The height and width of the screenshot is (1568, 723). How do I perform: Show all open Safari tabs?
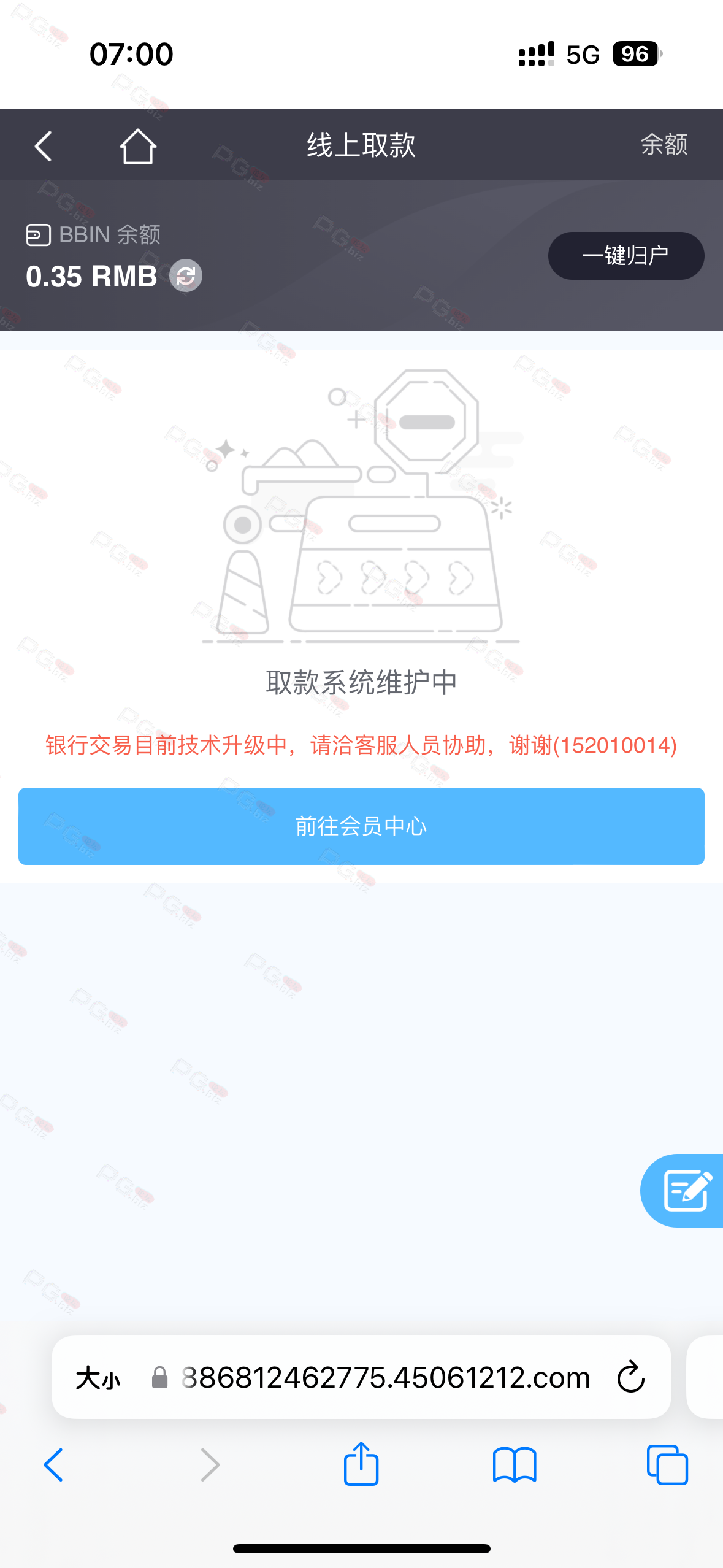point(667,1465)
